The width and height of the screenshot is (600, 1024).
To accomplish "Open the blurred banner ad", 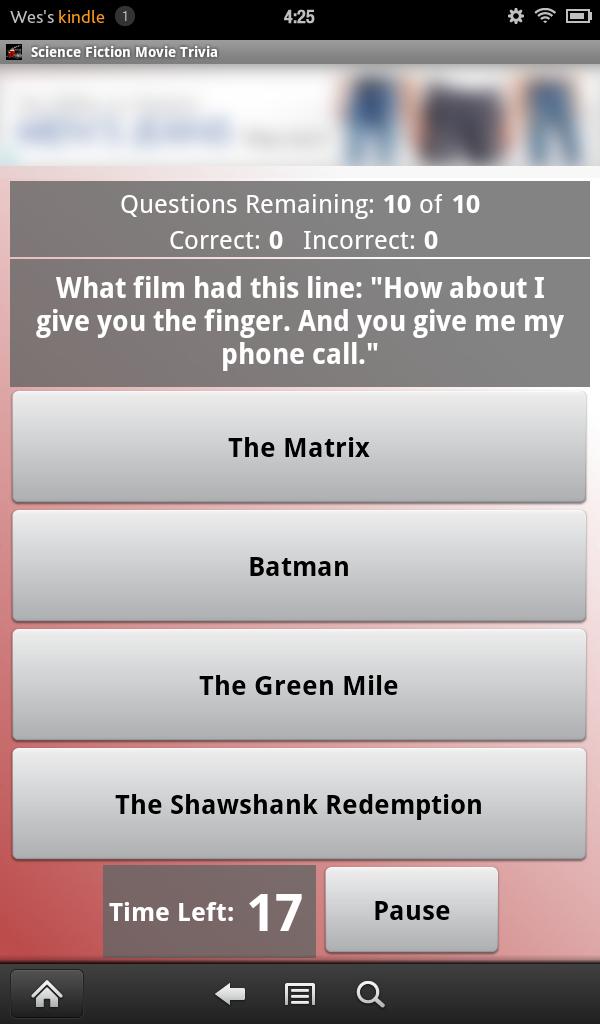I will (x=300, y=122).
